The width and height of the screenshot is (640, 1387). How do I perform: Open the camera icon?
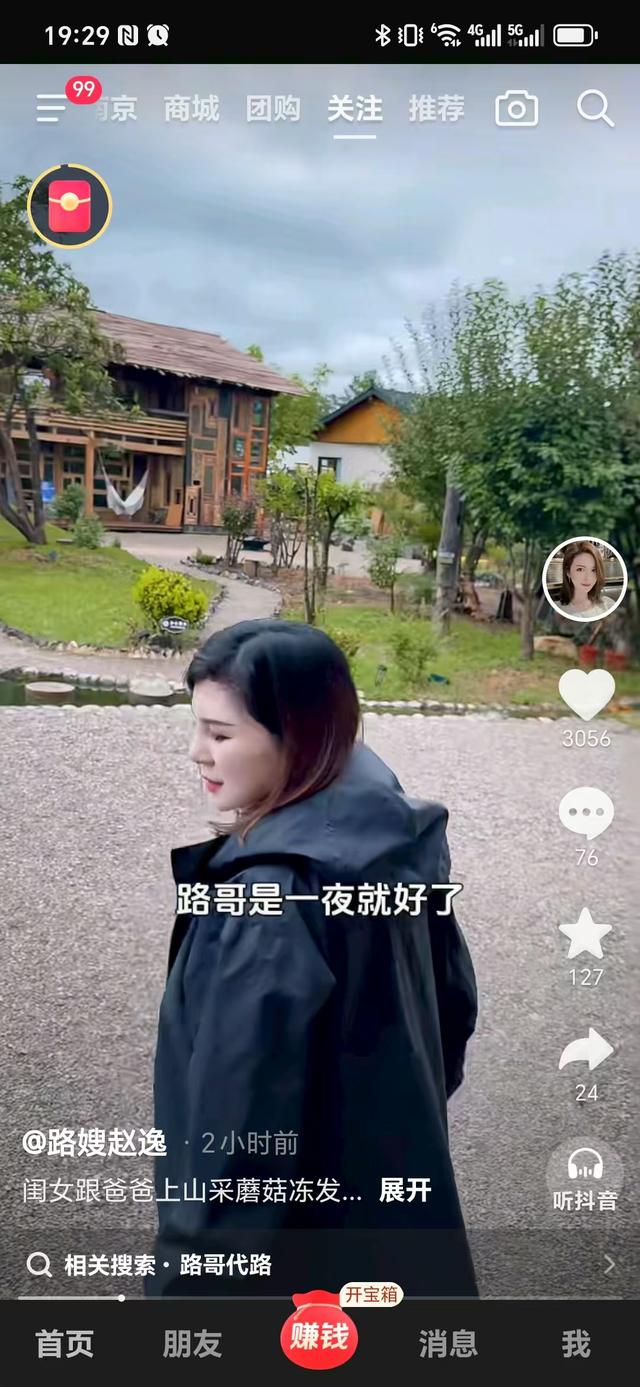[x=517, y=109]
